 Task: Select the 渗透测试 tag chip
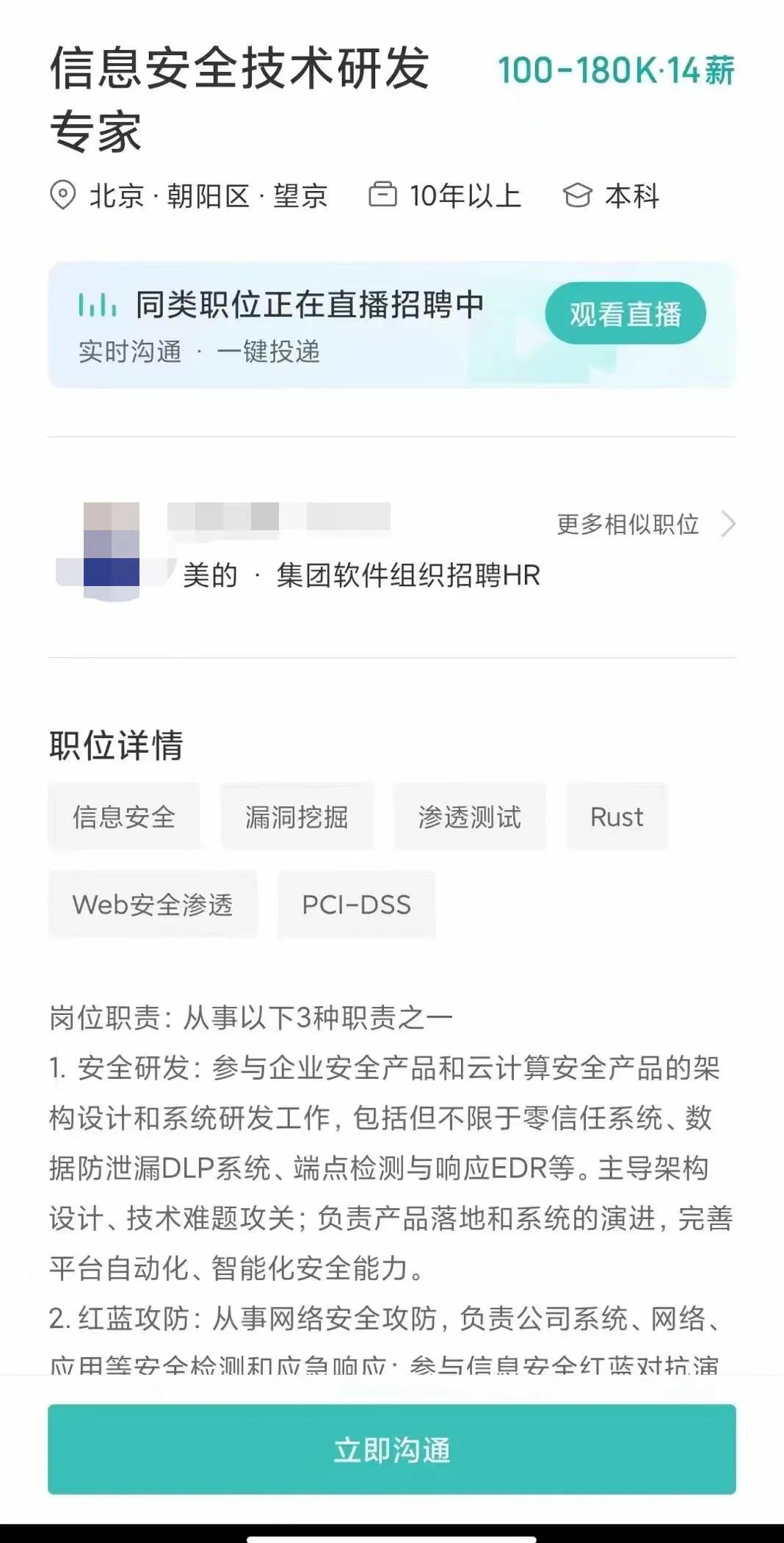click(x=469, y=817)
